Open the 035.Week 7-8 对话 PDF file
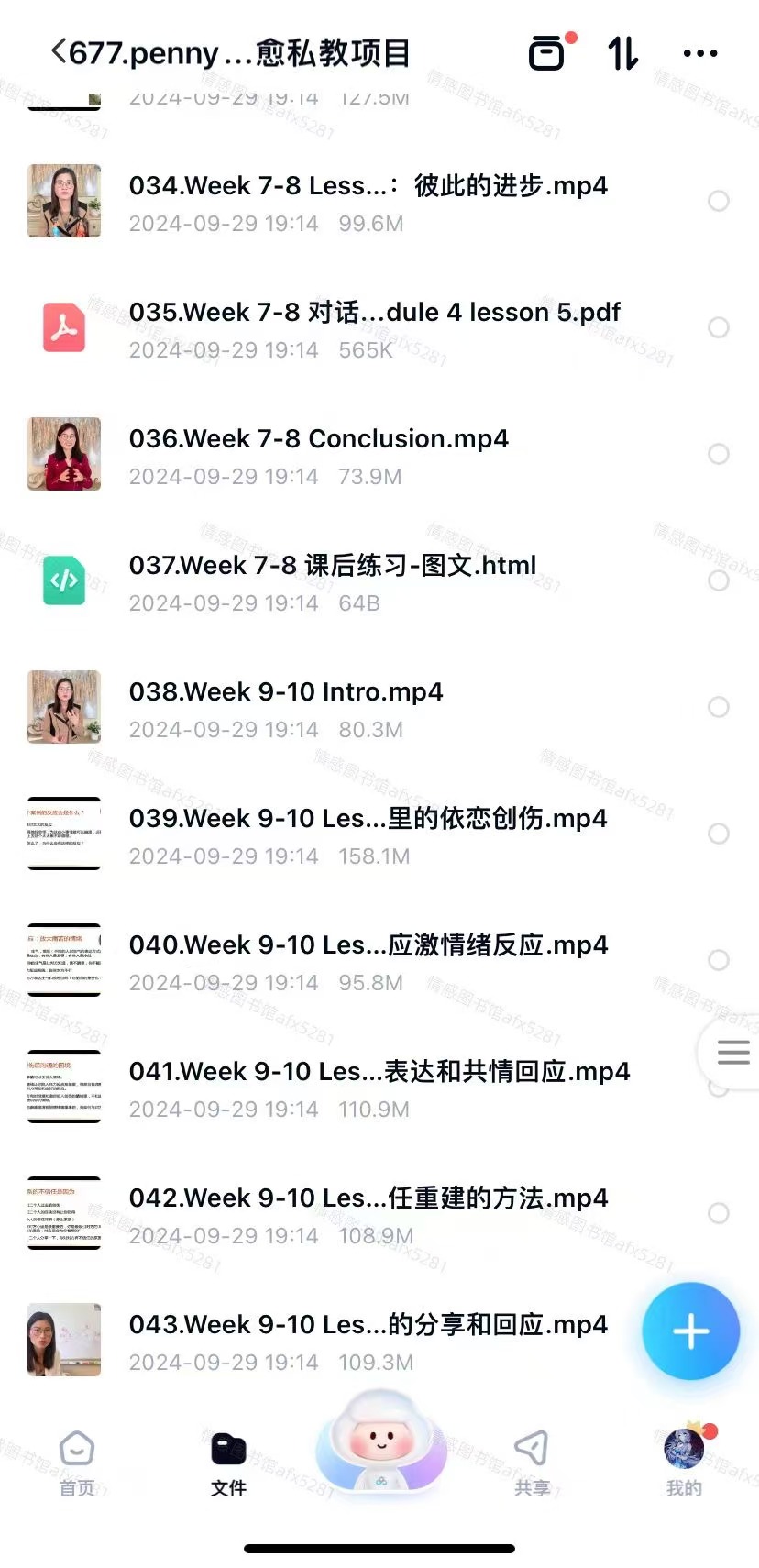The width and height of the screenshot is (759, 1568). (374, 313)
